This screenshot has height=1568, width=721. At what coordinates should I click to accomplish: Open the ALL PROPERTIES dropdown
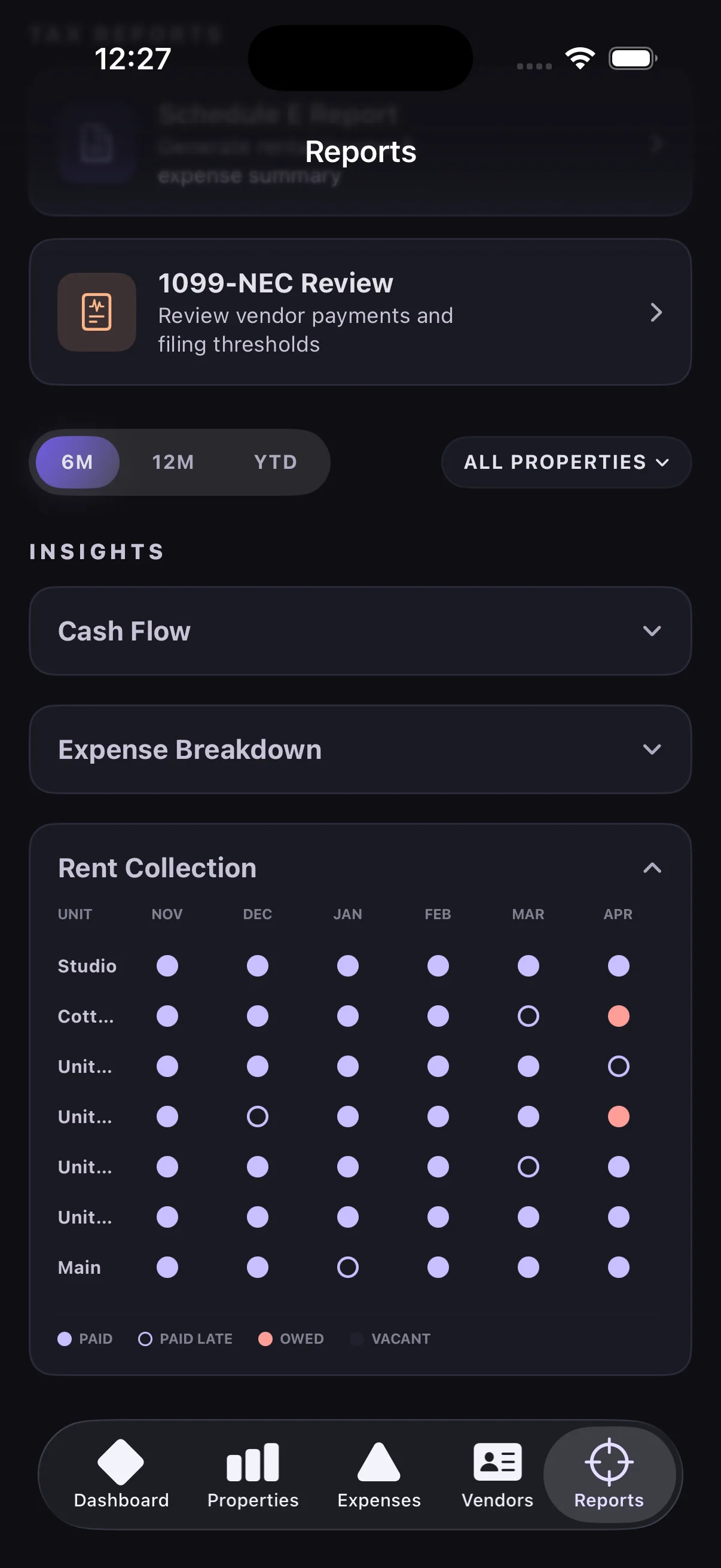coord(566,462)
